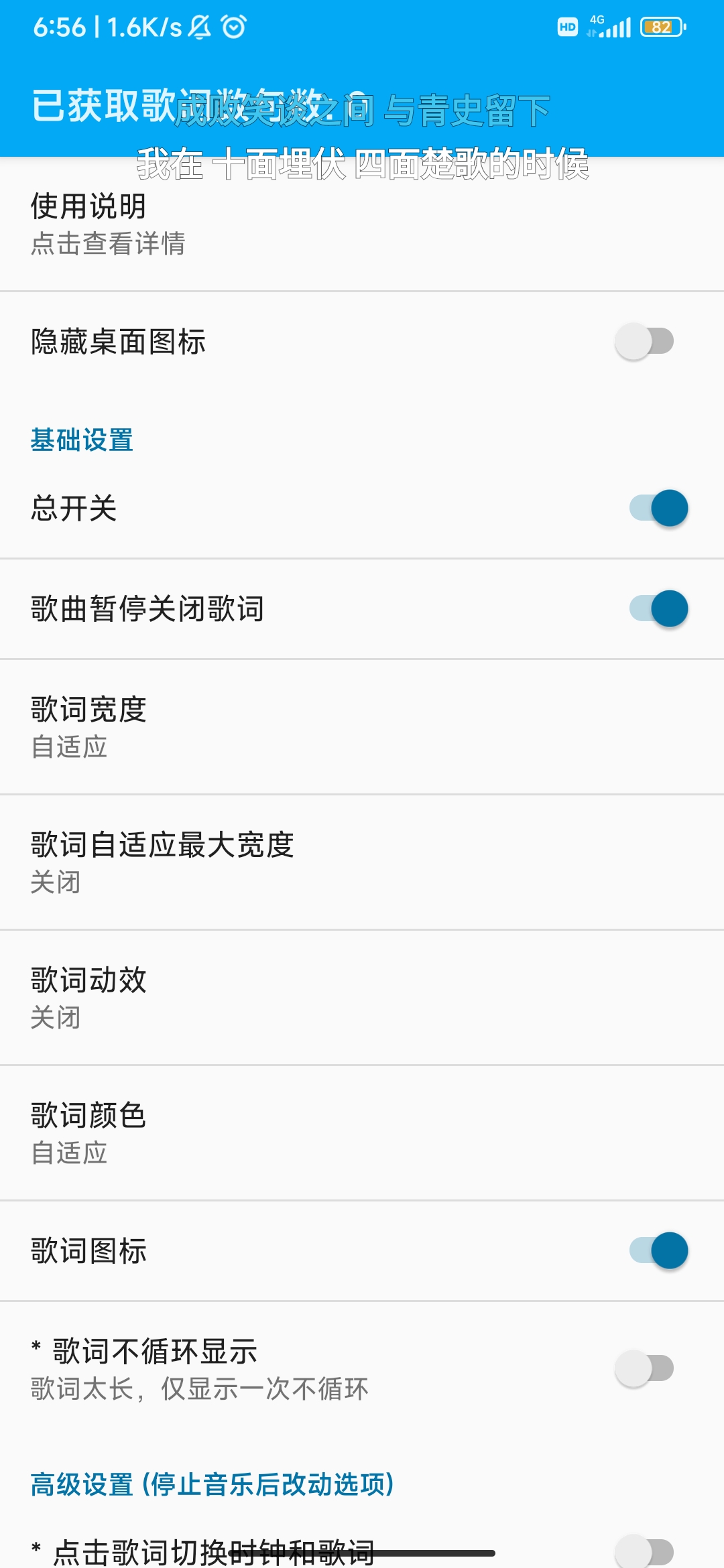This screenshot has height=1568, width=724.
Task: Tap the alarm clock status bar icon
Action: (x=233, y=25)
